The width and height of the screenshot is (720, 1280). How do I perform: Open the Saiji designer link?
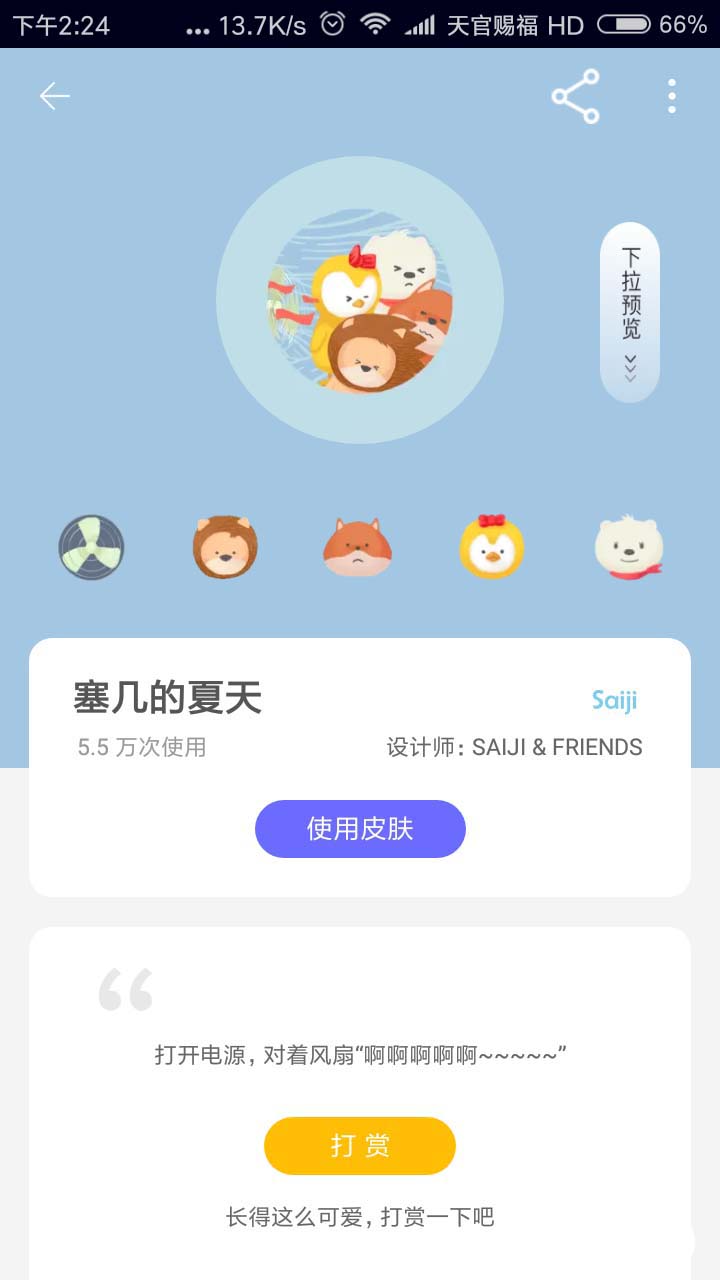tap(614, 700)
